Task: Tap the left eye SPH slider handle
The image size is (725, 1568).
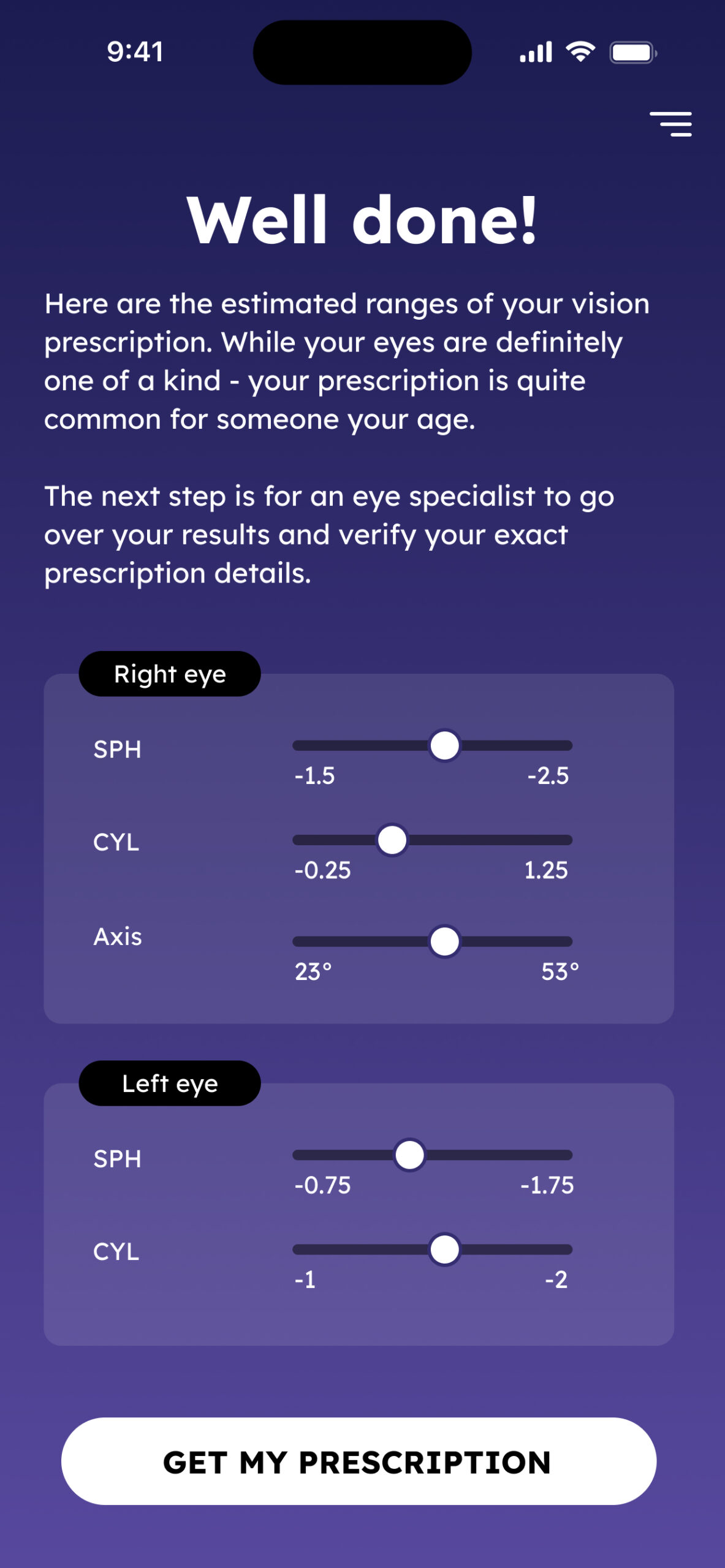Action: pos(409,1155)
